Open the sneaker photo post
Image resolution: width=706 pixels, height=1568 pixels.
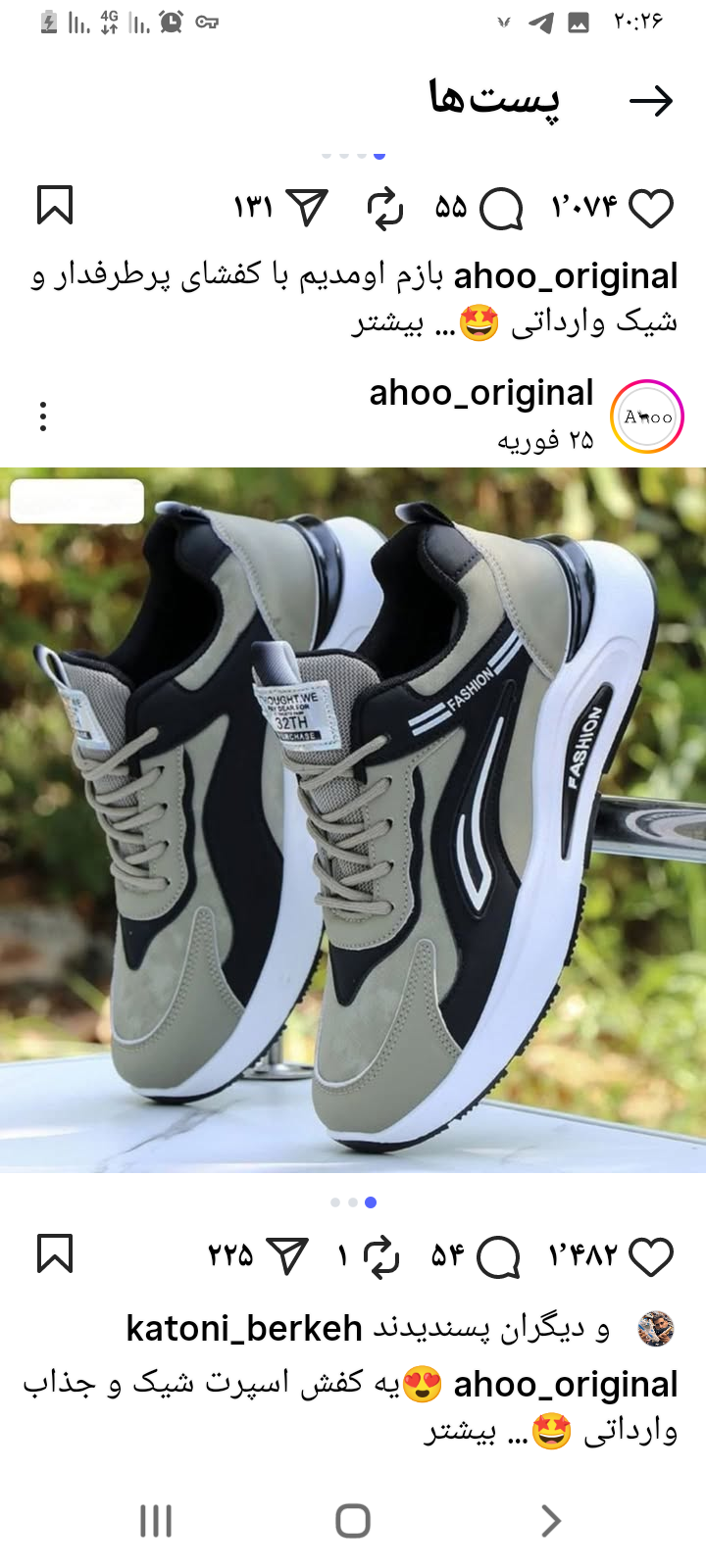353,819
